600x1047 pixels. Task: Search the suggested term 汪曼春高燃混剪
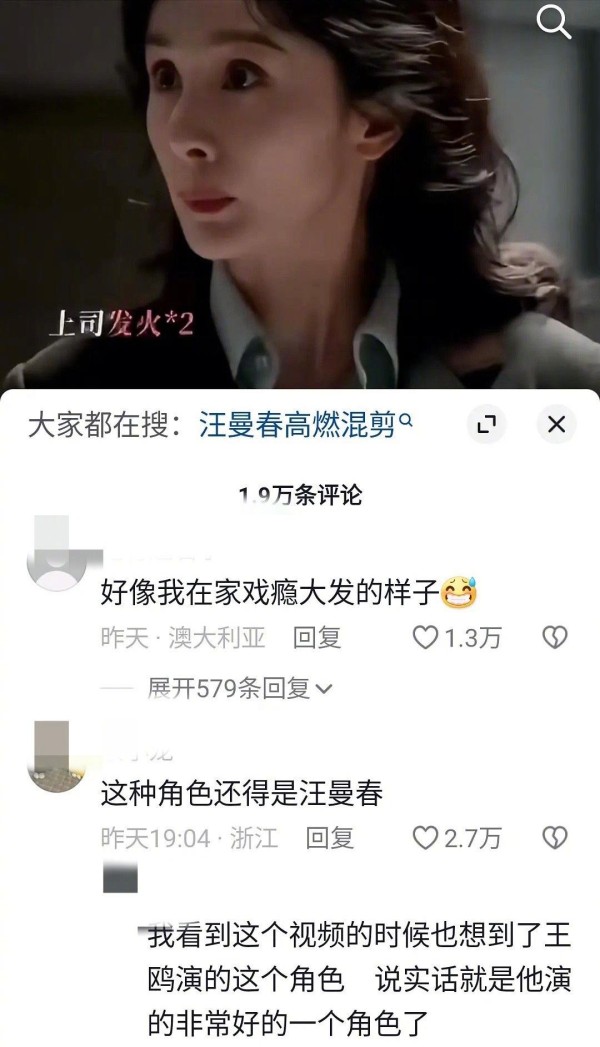(305, 424)
